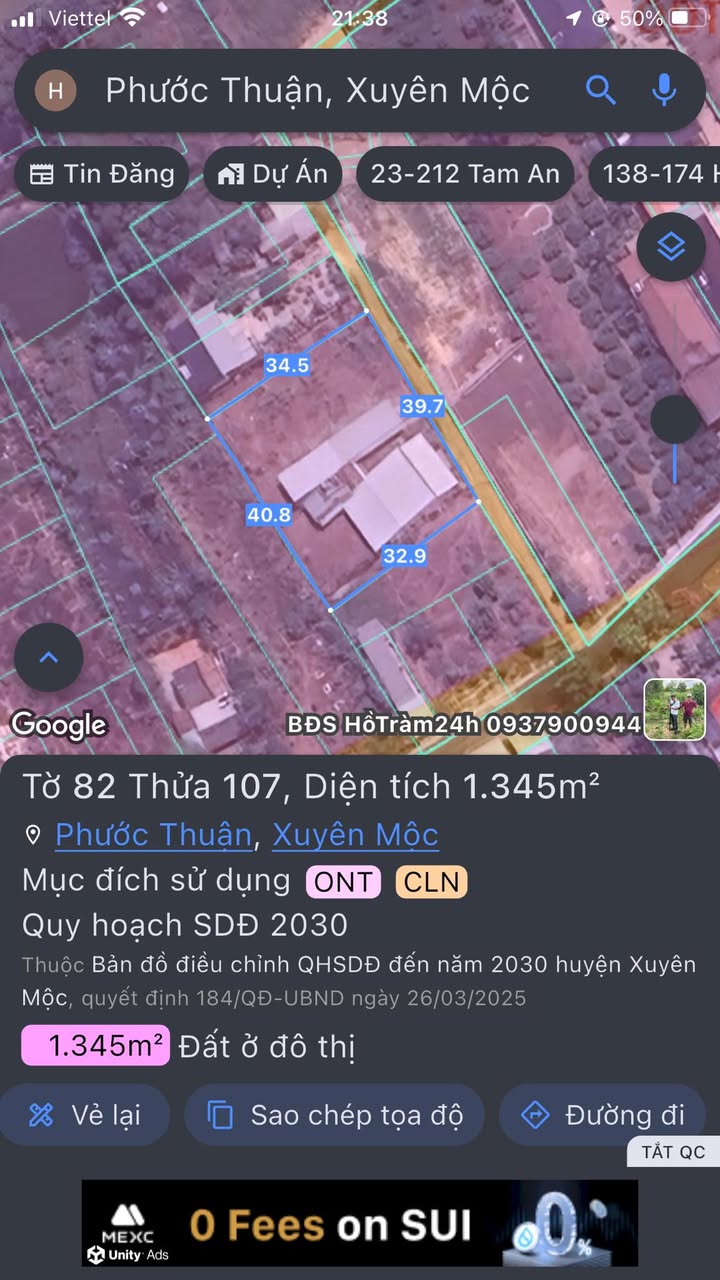The height and width of the screenshot is (1280, 720).
Task: Adjust the map overlay opacity slider
Action: (675, 420)
